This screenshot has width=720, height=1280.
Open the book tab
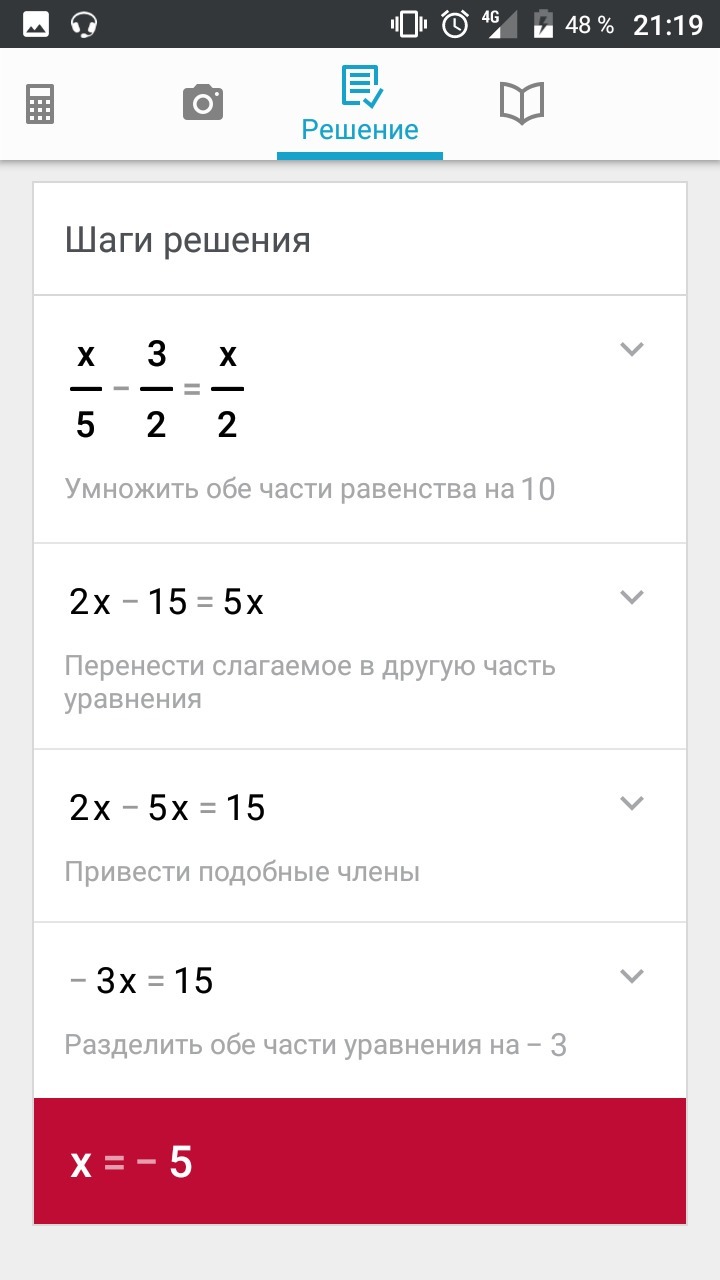pos(521,103)
